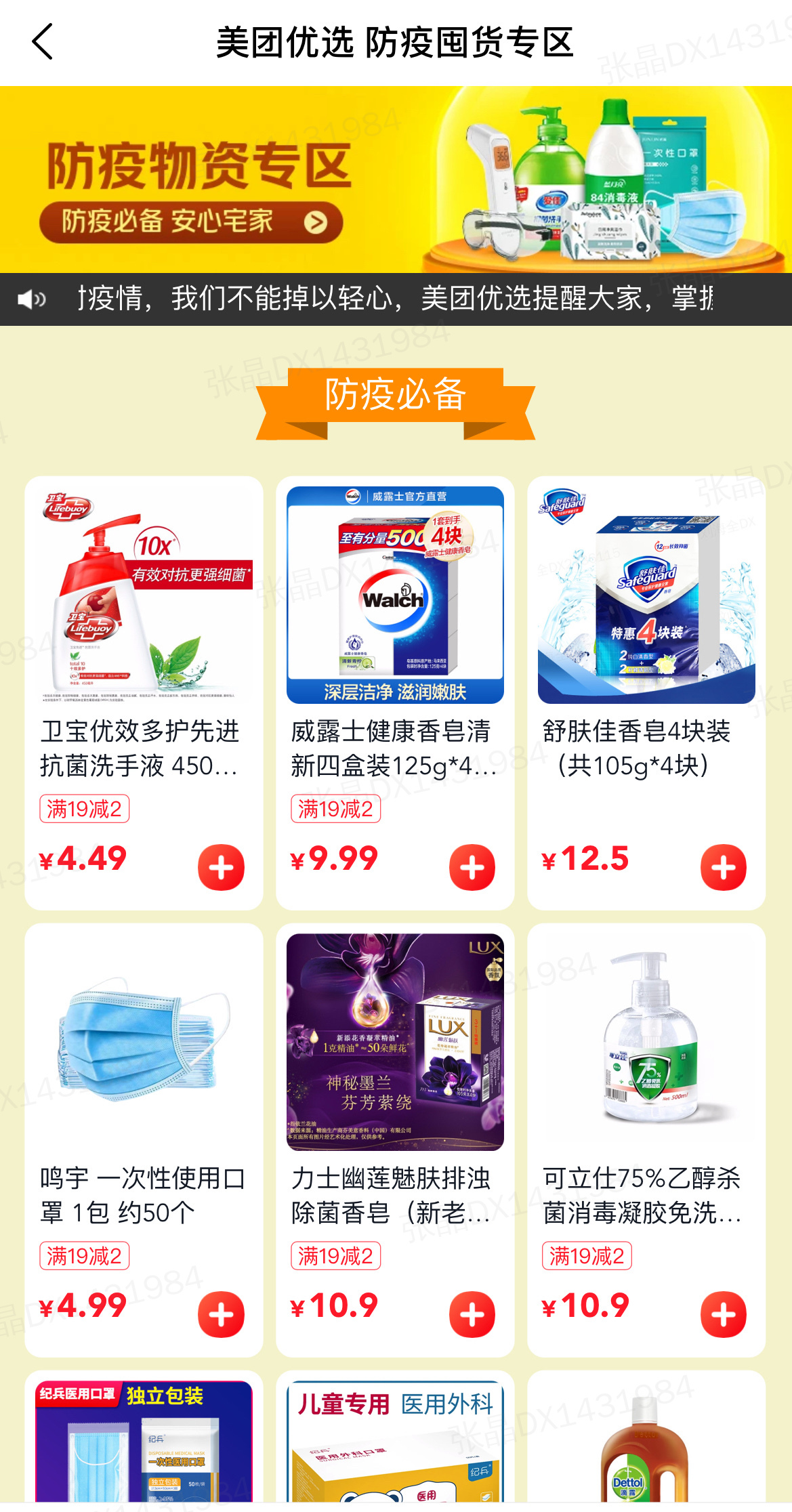Screen dimensions: 792x1512
Task: Open the 纪兵医用口罩 独立包装 product
Action: (144, 1443)
